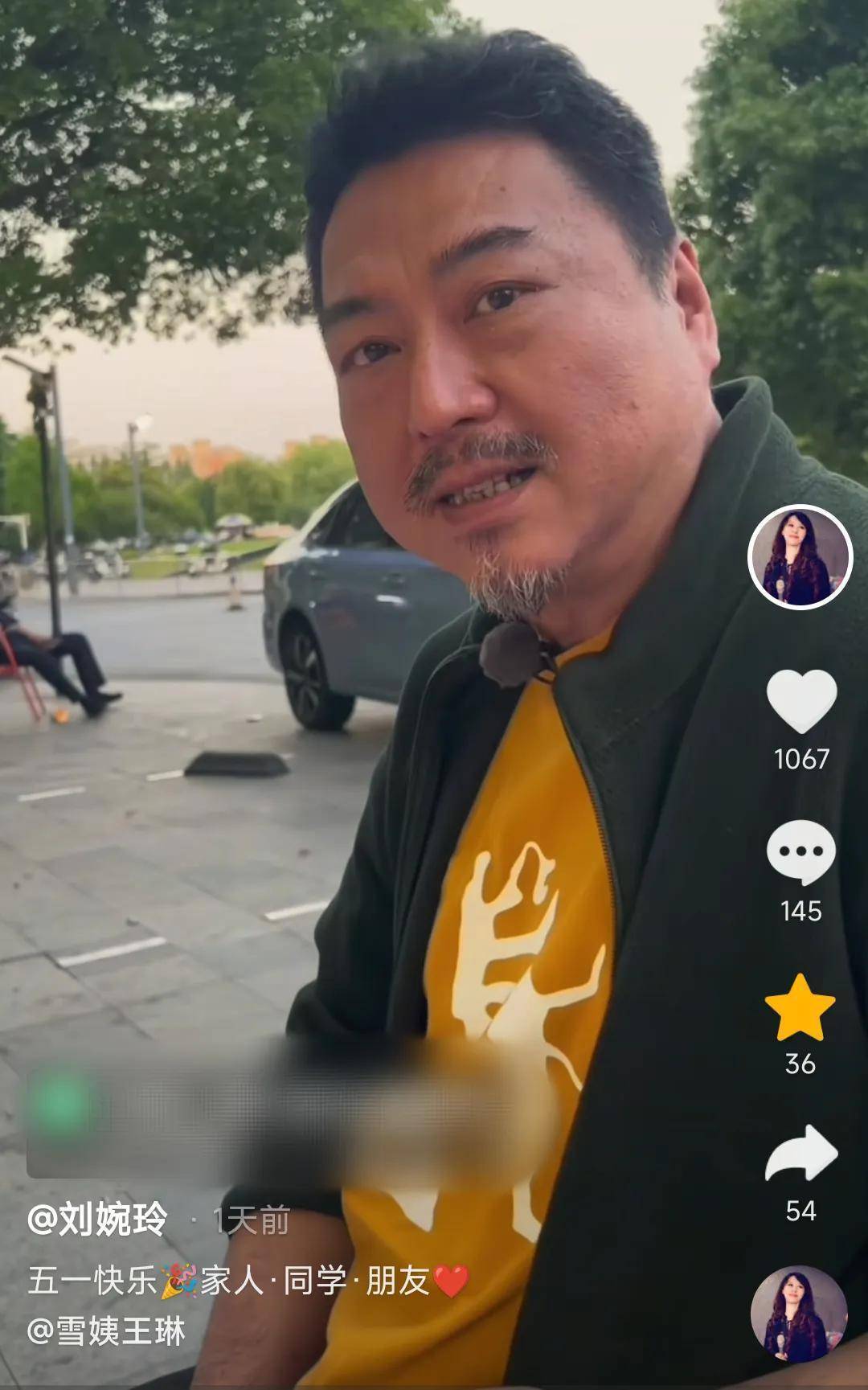Image resolution: width=868 pixels, height=1390 pixels.
Task: Open the comments on this video
Action: click(800, 853)
